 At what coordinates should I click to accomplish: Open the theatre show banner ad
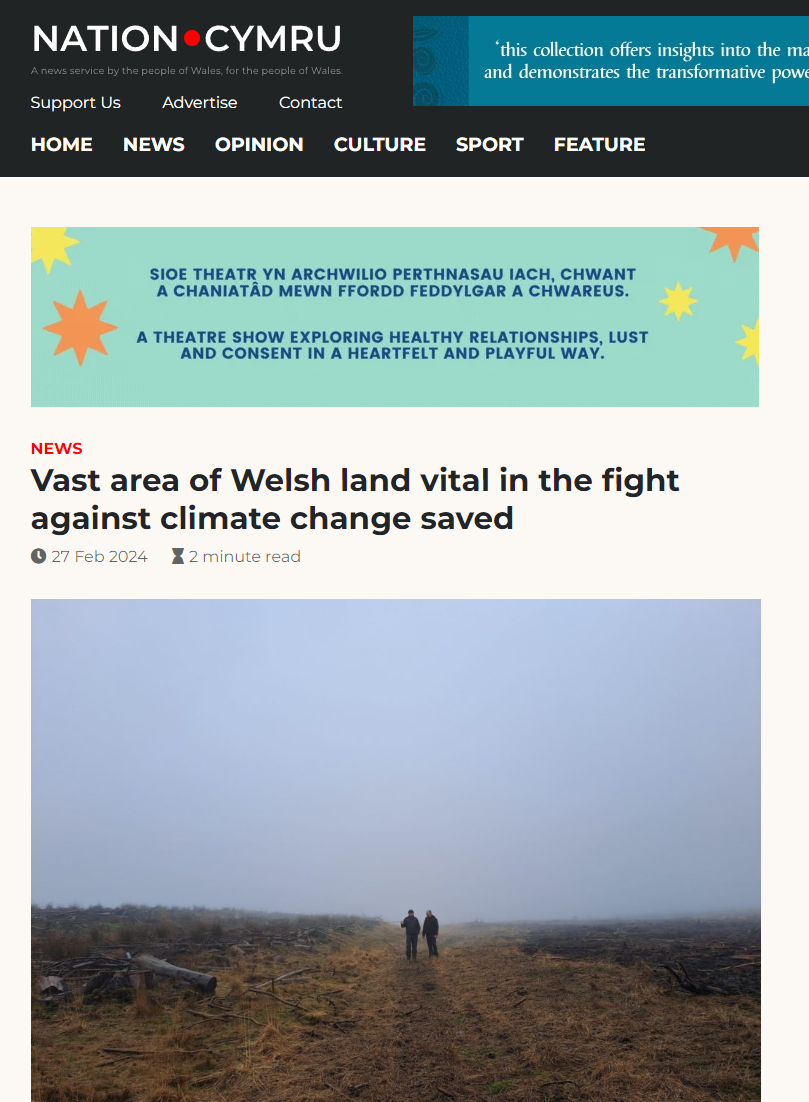coord(394,316)
